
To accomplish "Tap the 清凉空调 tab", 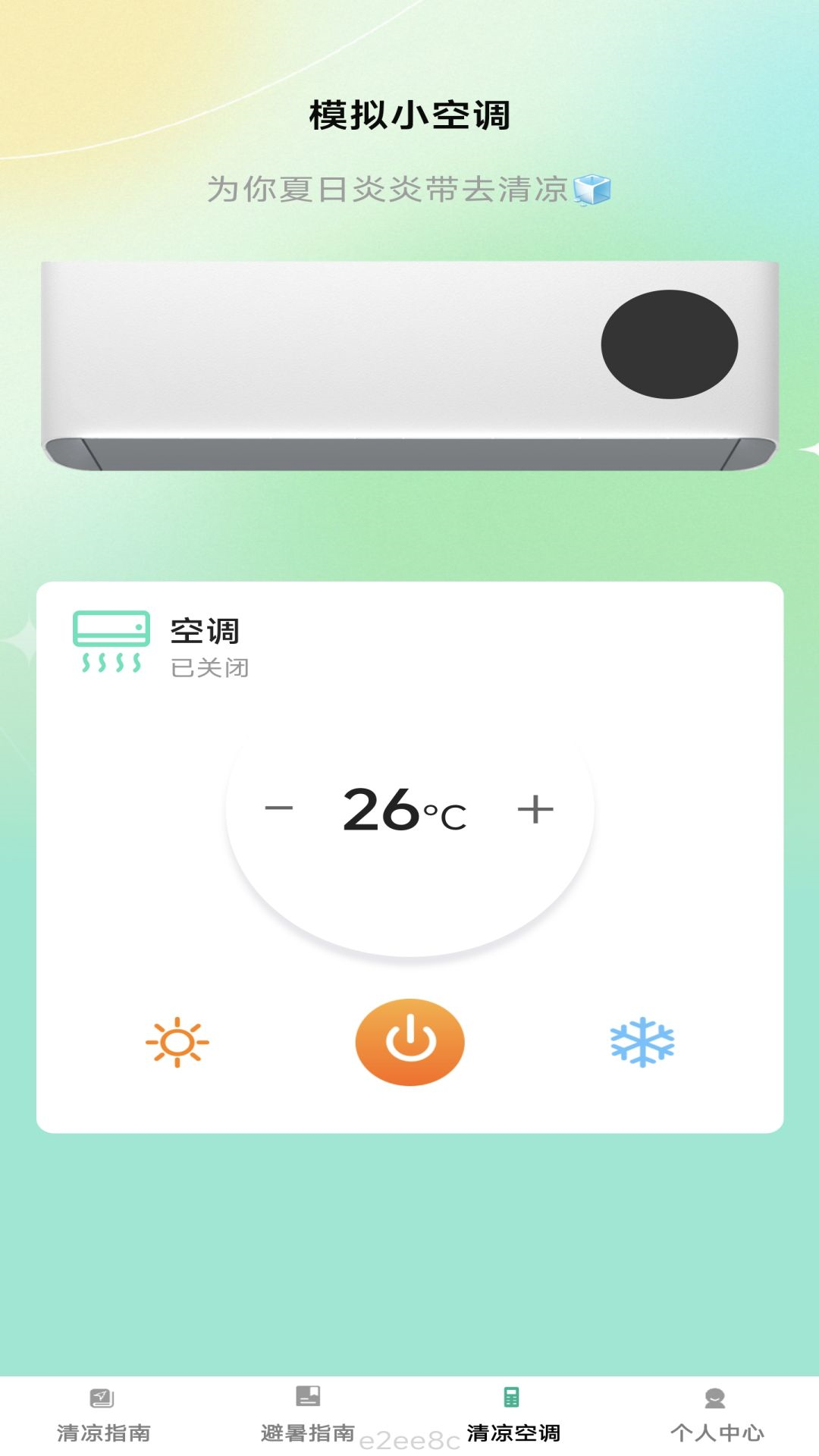I will (x=513, y=1417).
